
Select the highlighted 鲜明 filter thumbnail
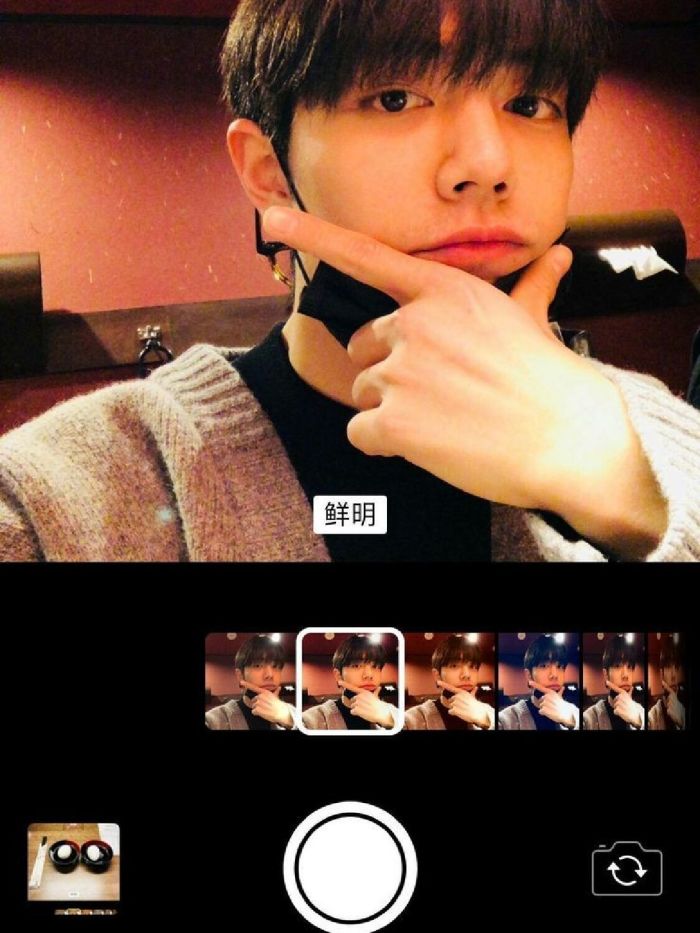click(350, 681)
